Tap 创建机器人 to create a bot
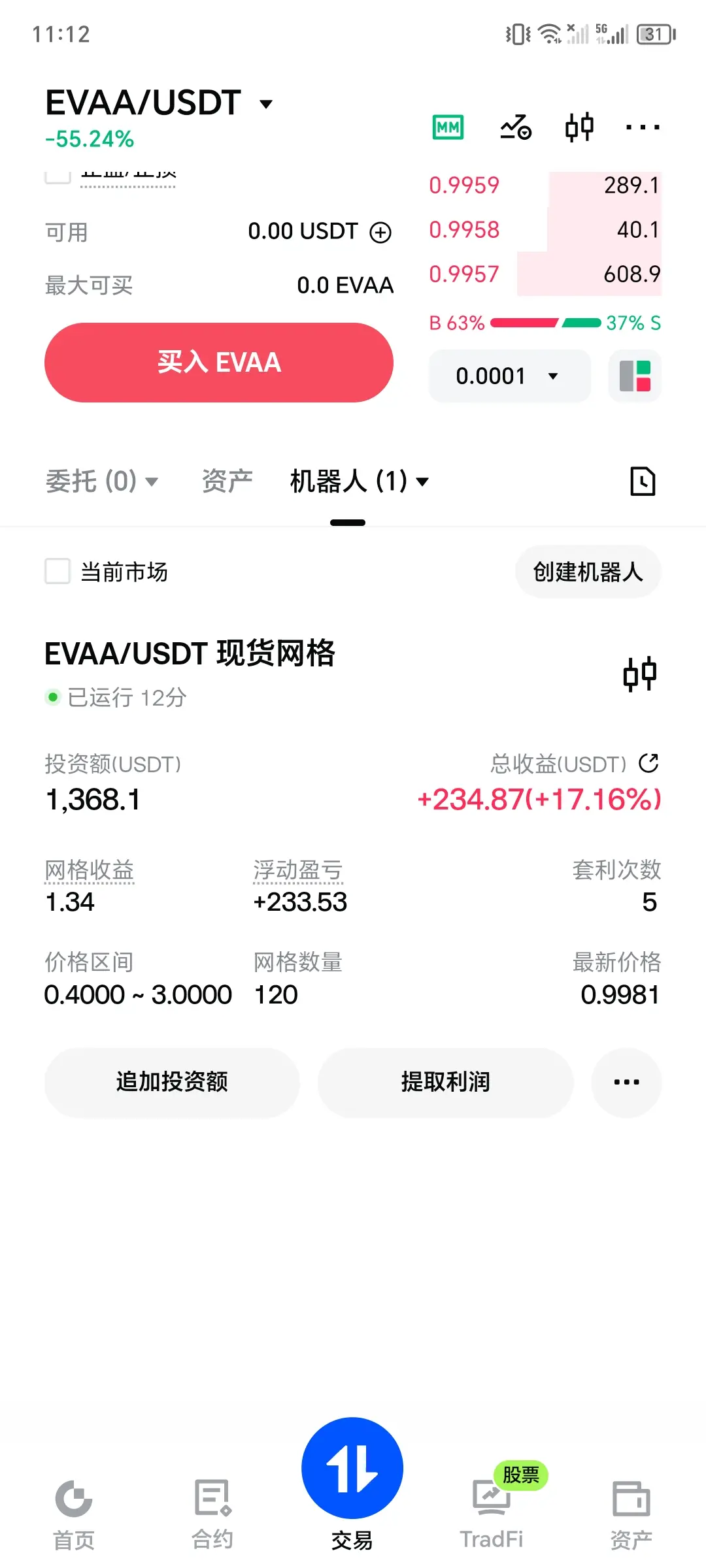This screenshot has width=706, height=1568. click(x=588, y=572)
